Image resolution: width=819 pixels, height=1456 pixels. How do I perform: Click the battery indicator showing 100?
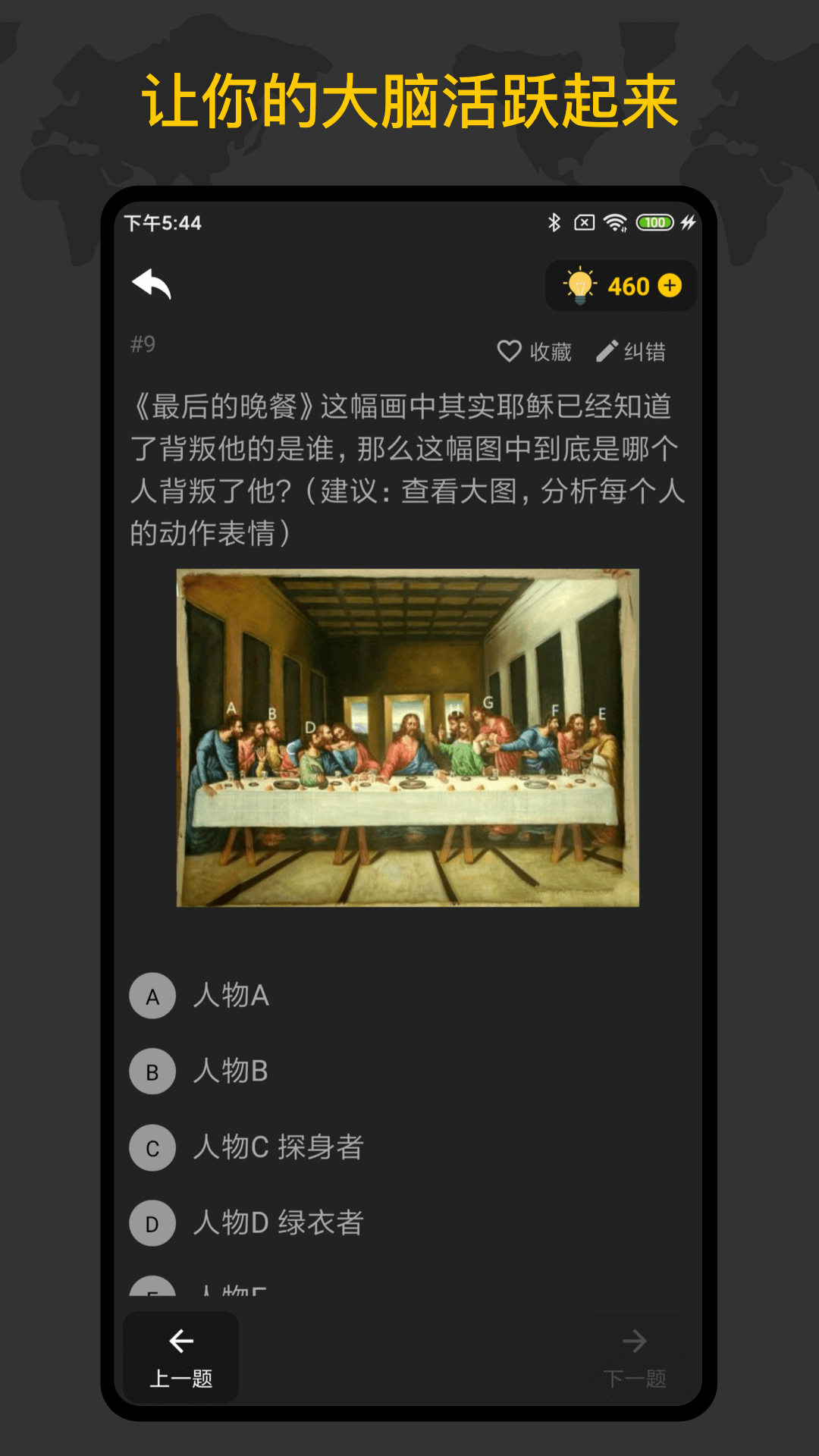(654, 223)
